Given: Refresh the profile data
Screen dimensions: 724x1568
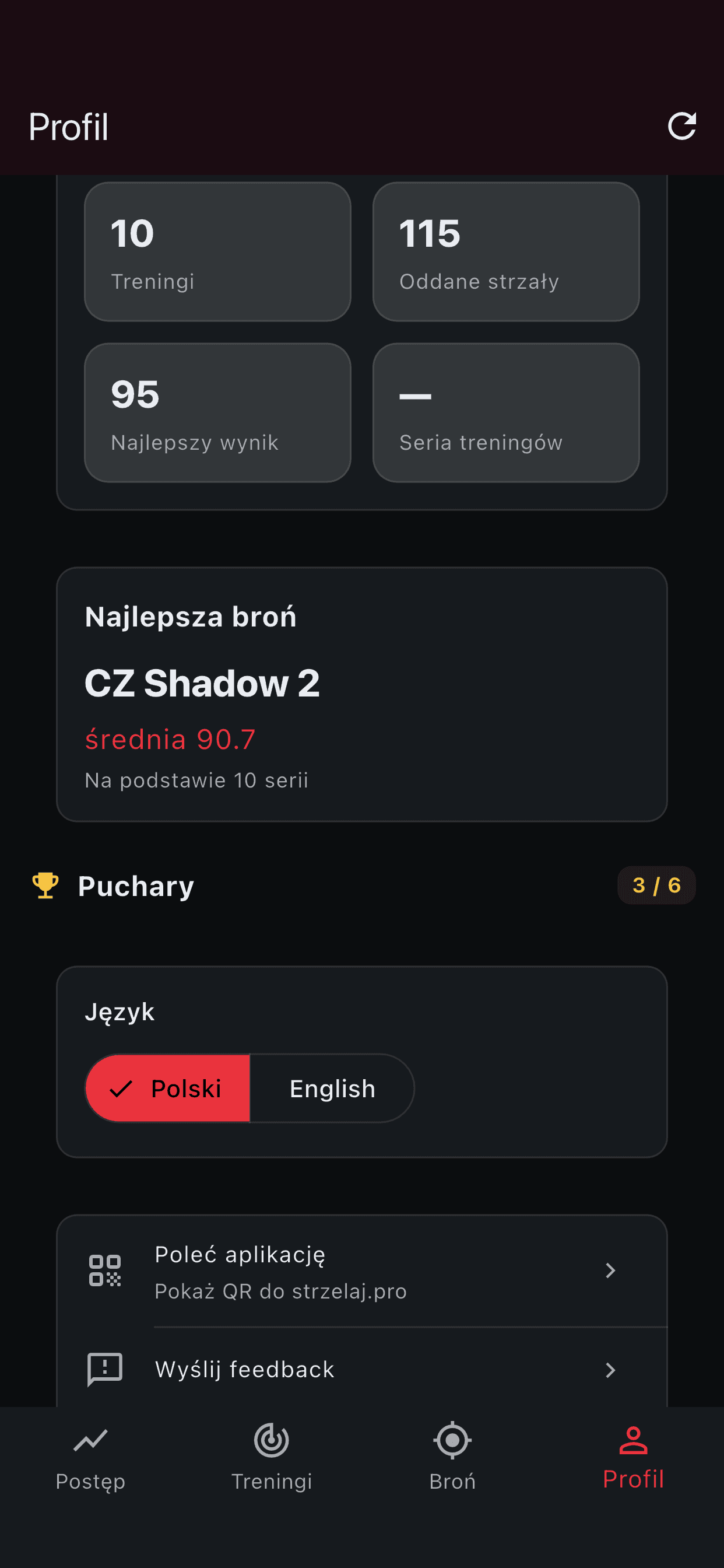Looking at the screenshot, I should click(681, 127).
